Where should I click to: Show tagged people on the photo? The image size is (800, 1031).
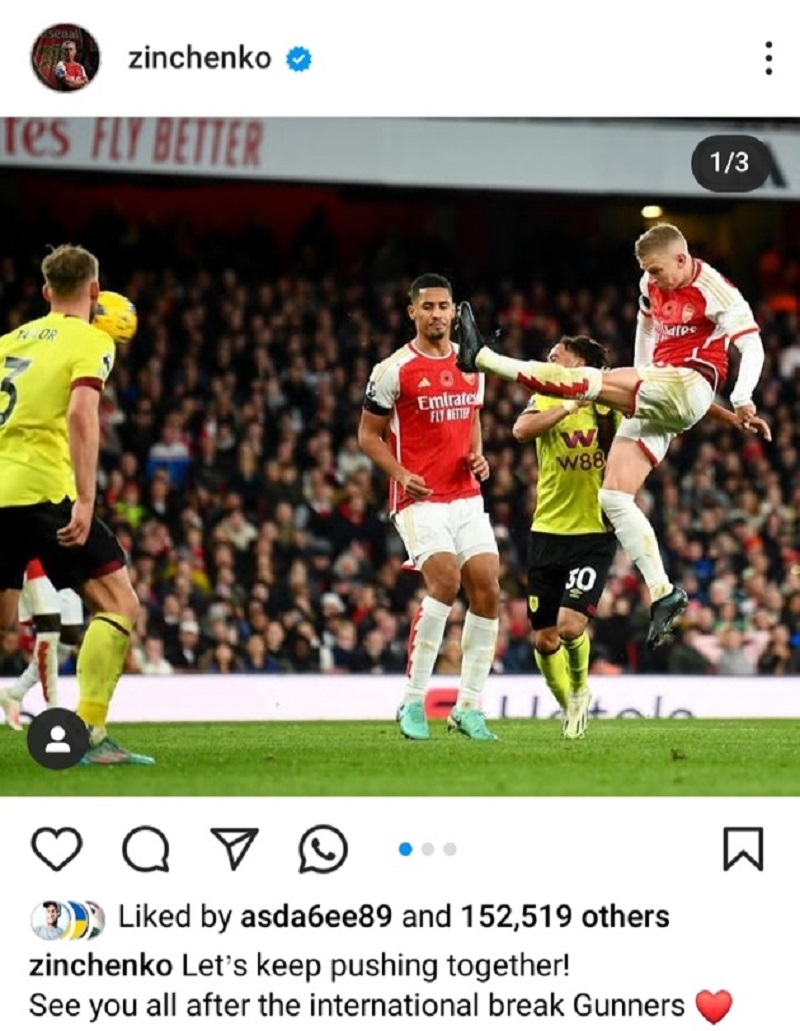[x=58, y=739]
